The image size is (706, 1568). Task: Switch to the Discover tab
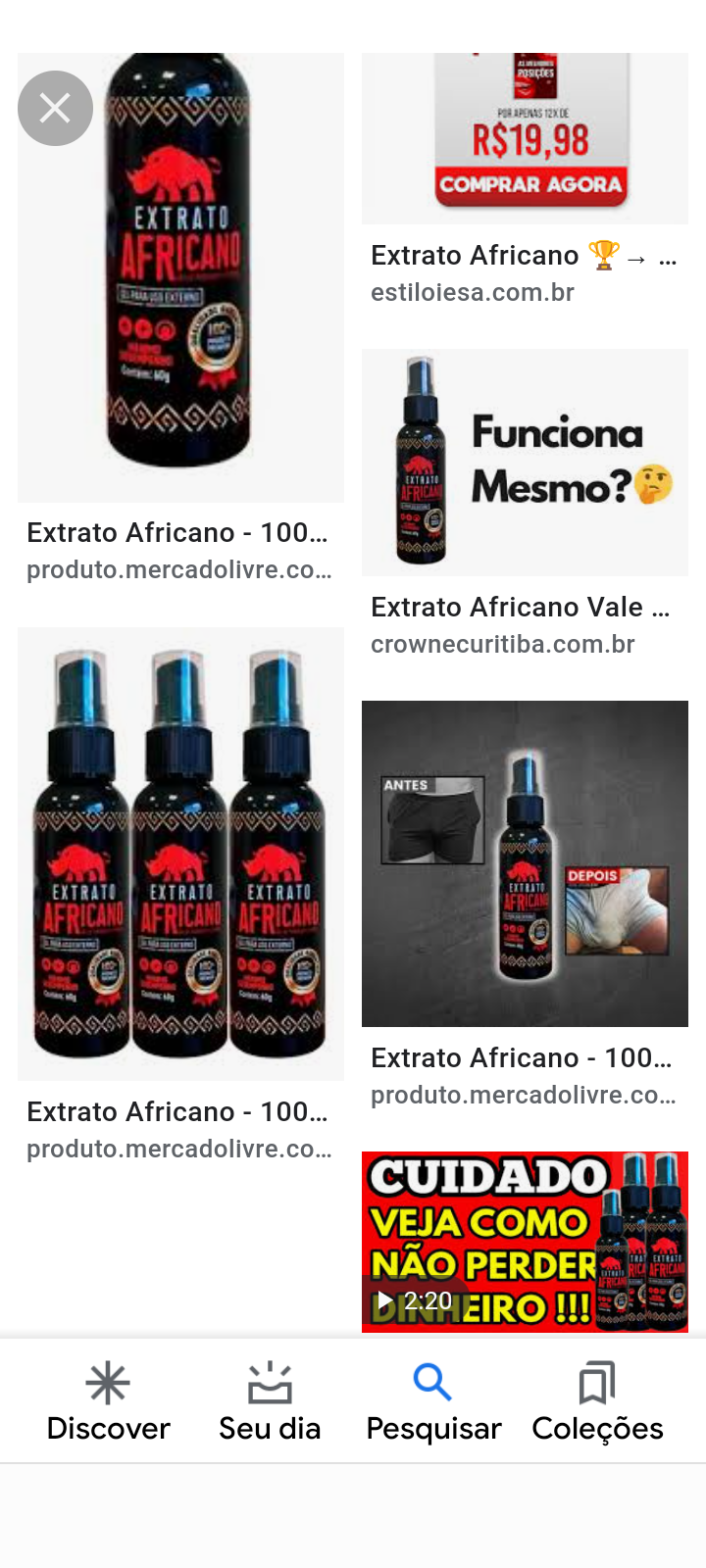coord(108,1401)
